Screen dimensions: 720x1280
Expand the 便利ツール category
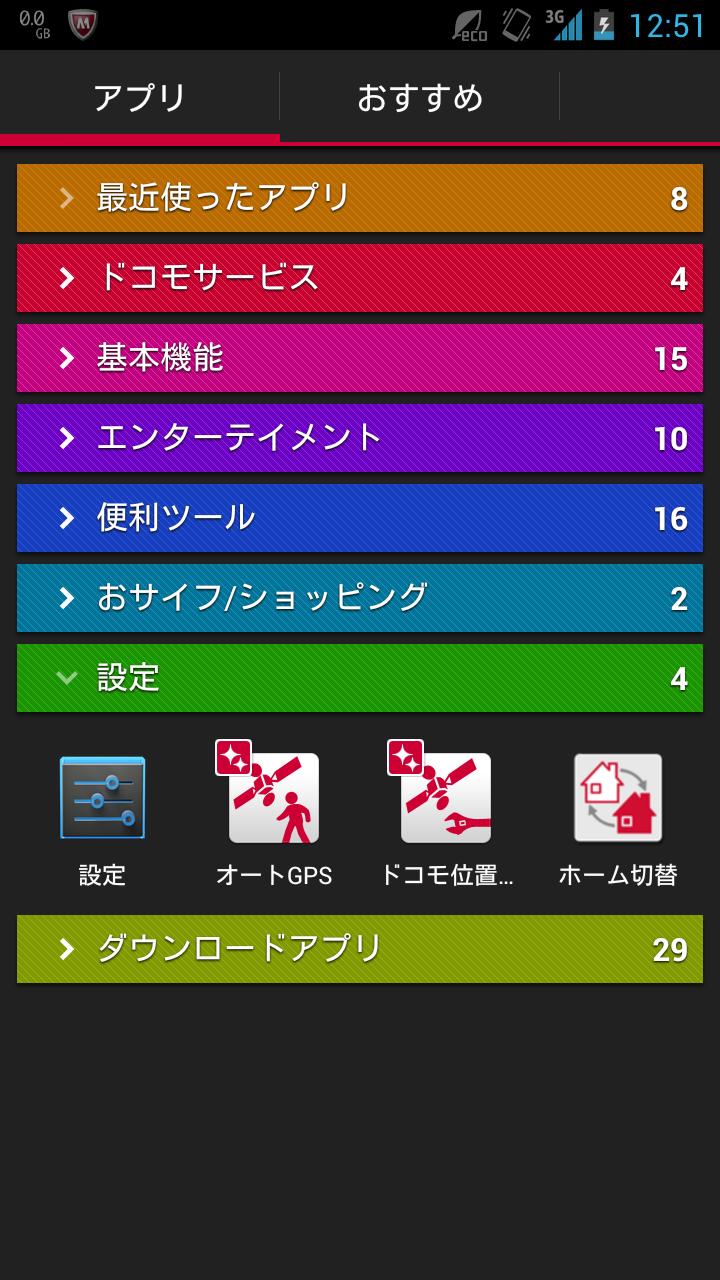[x=360, y=518]
